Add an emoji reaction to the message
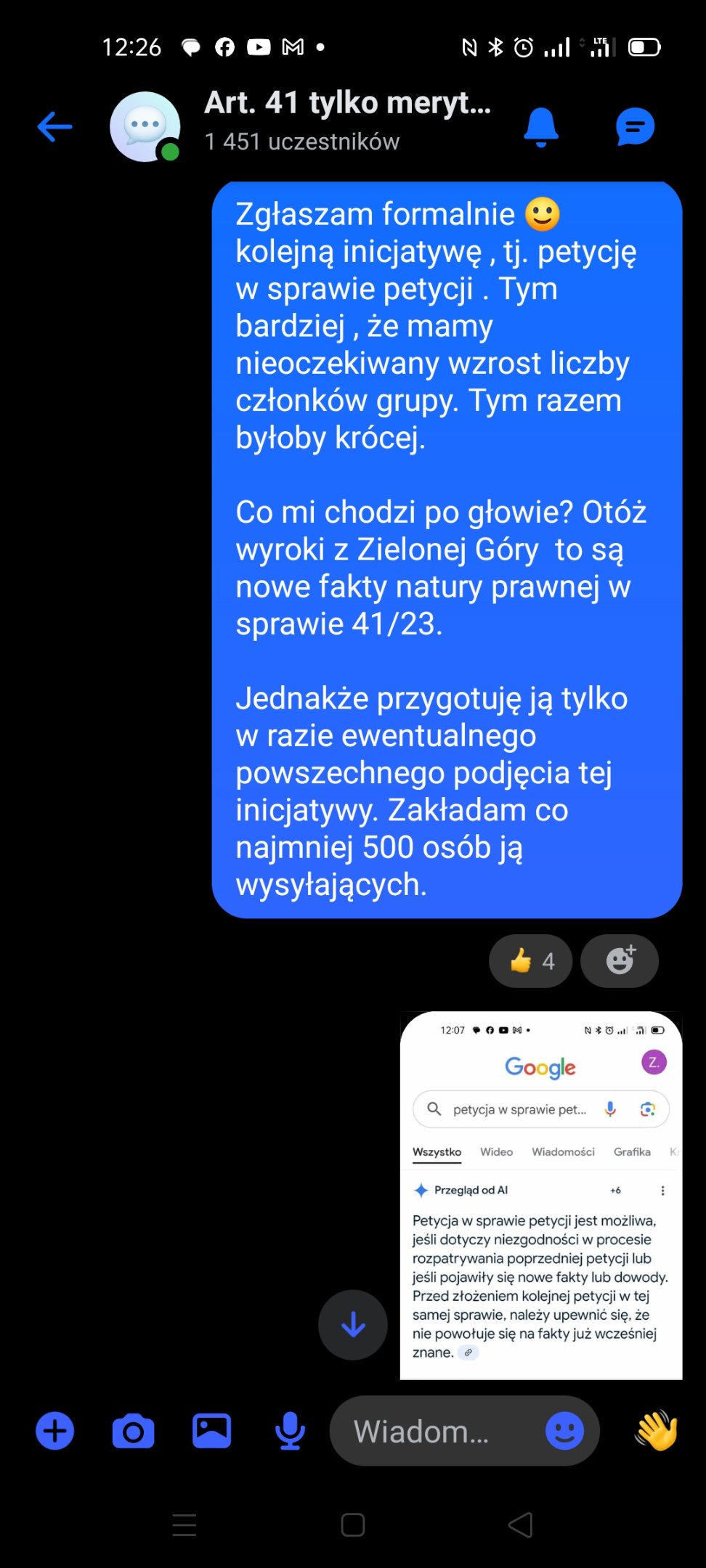Image resolution: width=706 pixels, height=1568 pixels. coord(620,960)
